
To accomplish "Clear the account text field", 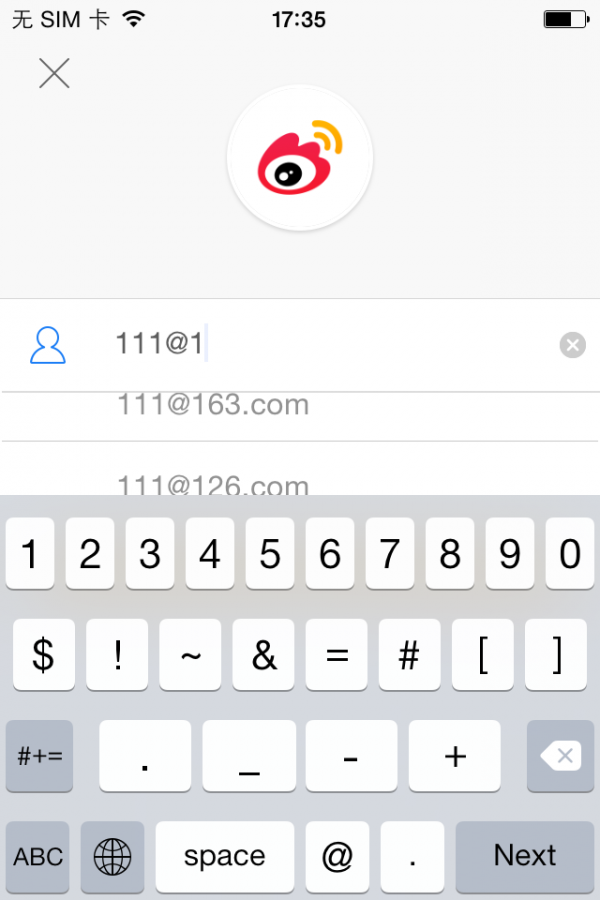I will tap(572, 346).
